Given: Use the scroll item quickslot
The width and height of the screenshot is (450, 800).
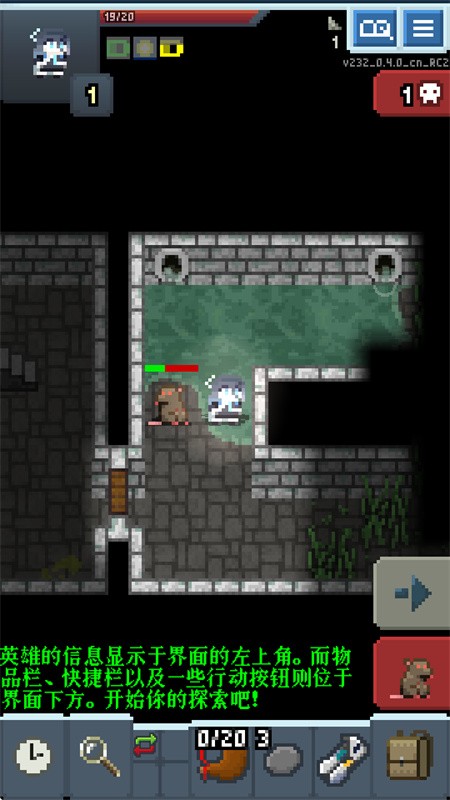Looking at the screenshot, I should (341, 756).
